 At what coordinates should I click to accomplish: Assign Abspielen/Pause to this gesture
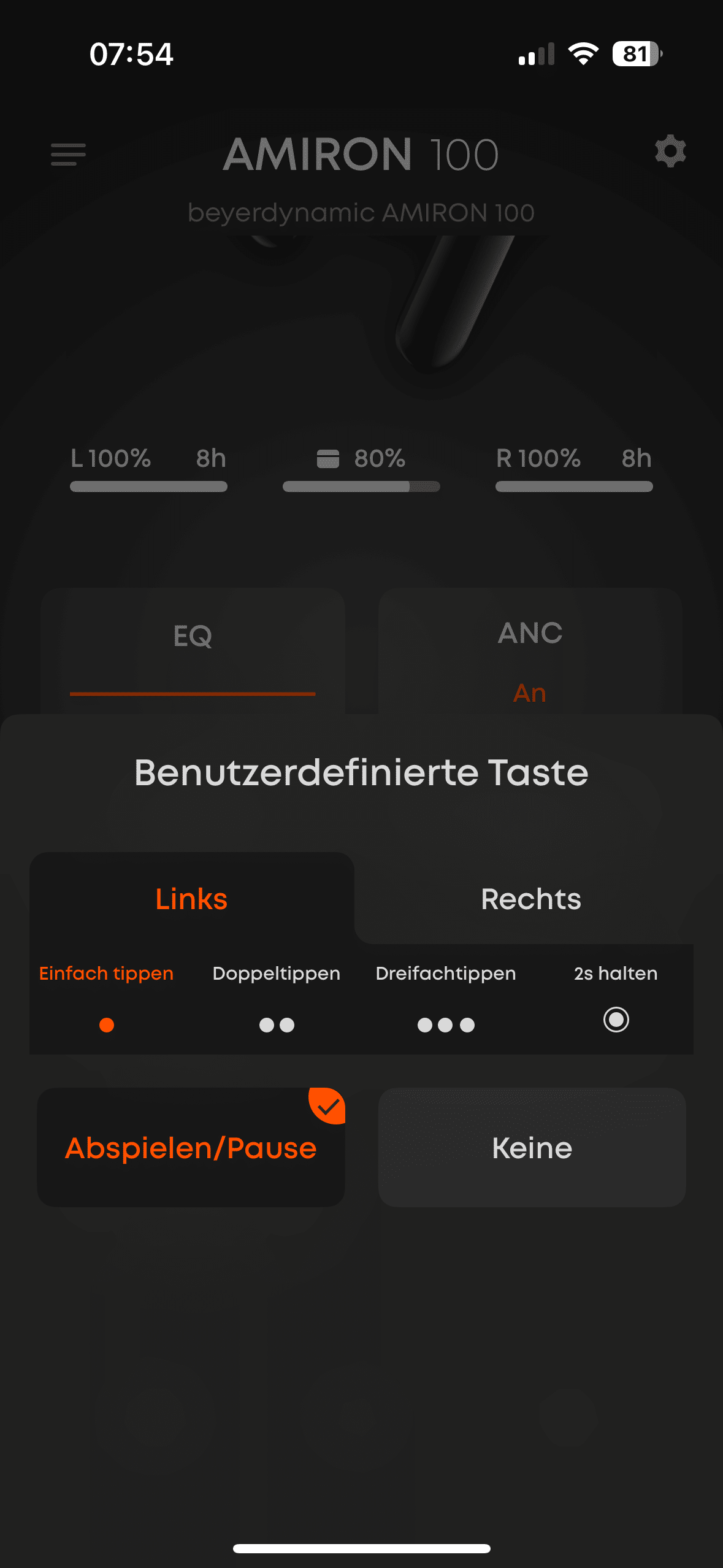click(191, 1148)
